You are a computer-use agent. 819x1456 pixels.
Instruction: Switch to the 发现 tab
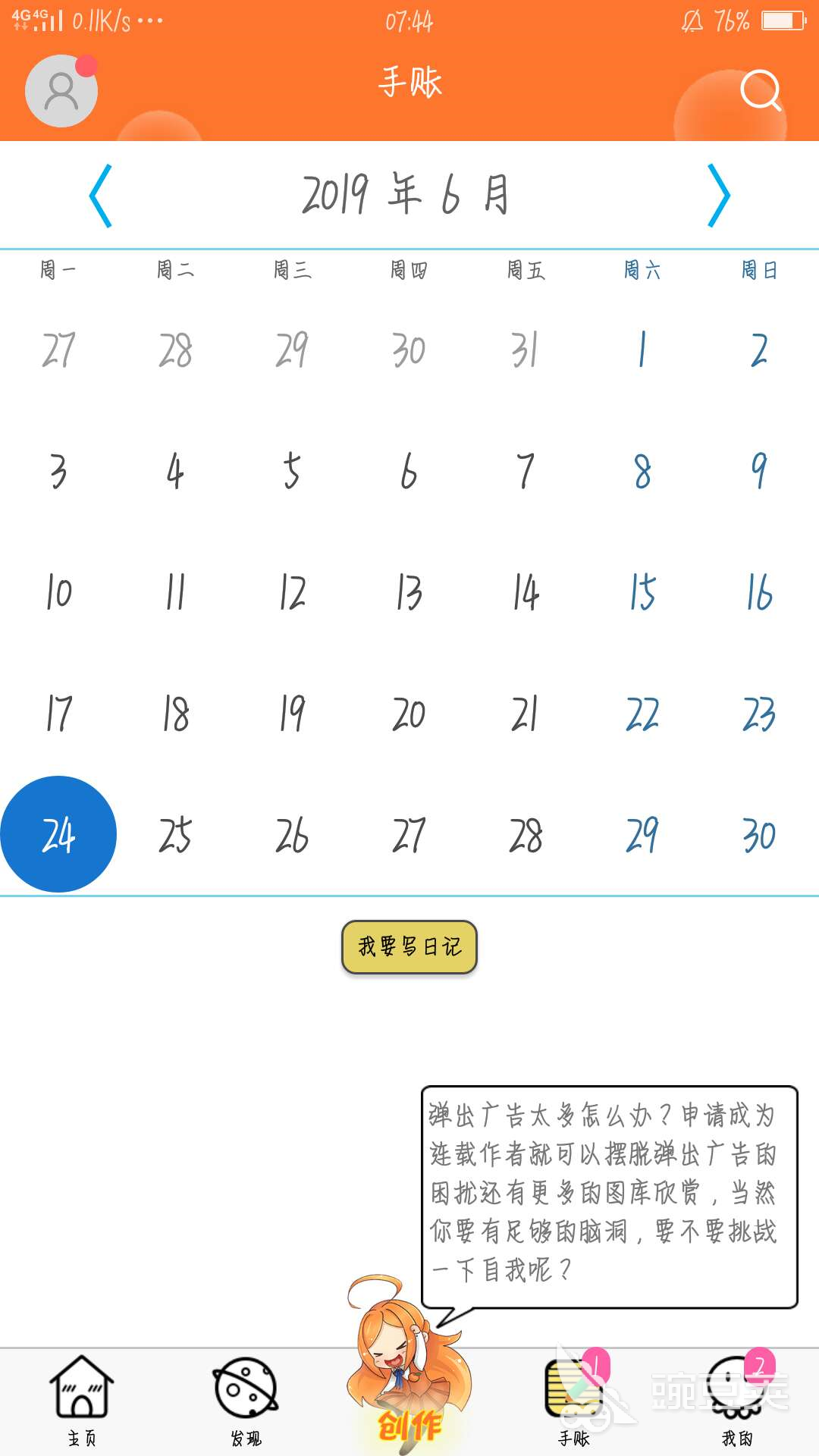tap(246, 1401)
